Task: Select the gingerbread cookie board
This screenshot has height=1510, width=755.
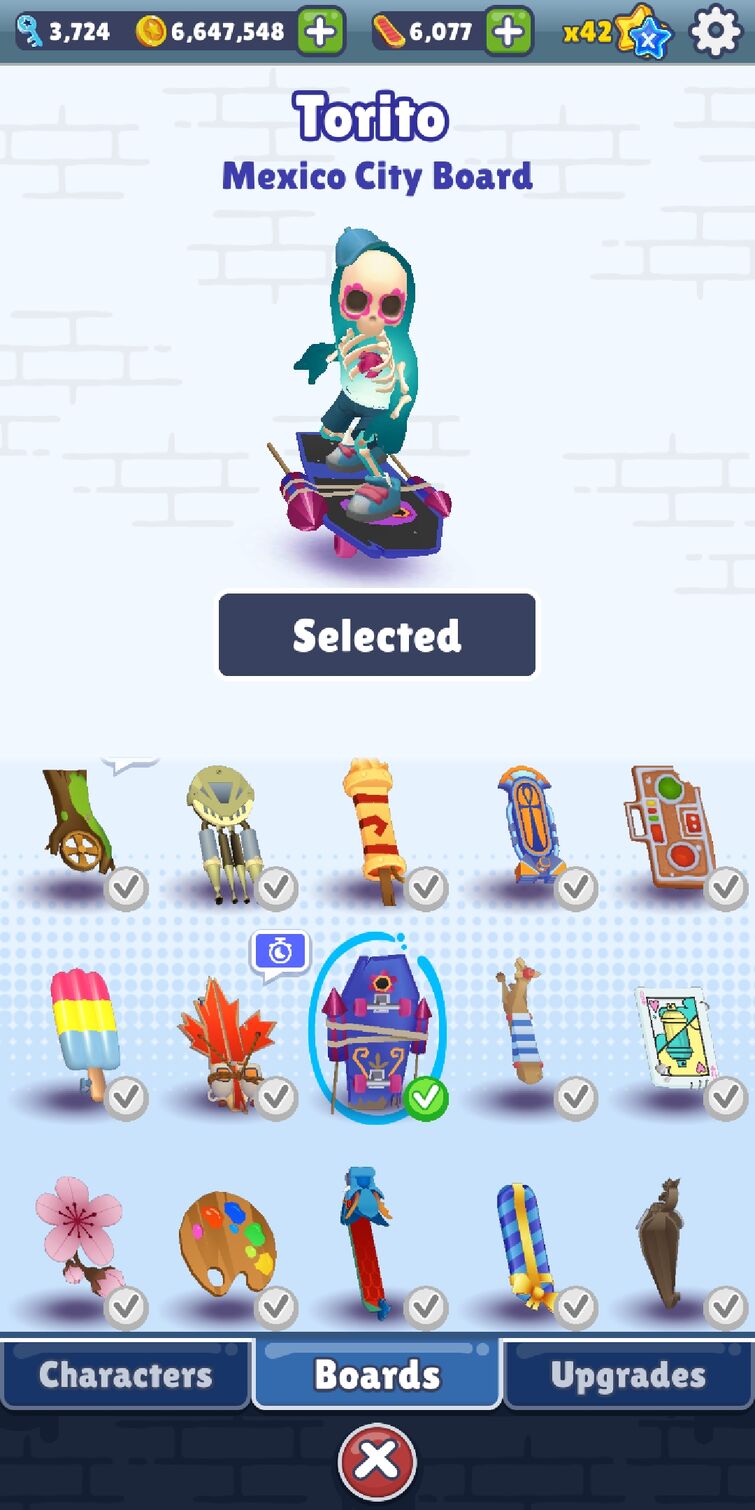Action: click(x=670, y=825)
